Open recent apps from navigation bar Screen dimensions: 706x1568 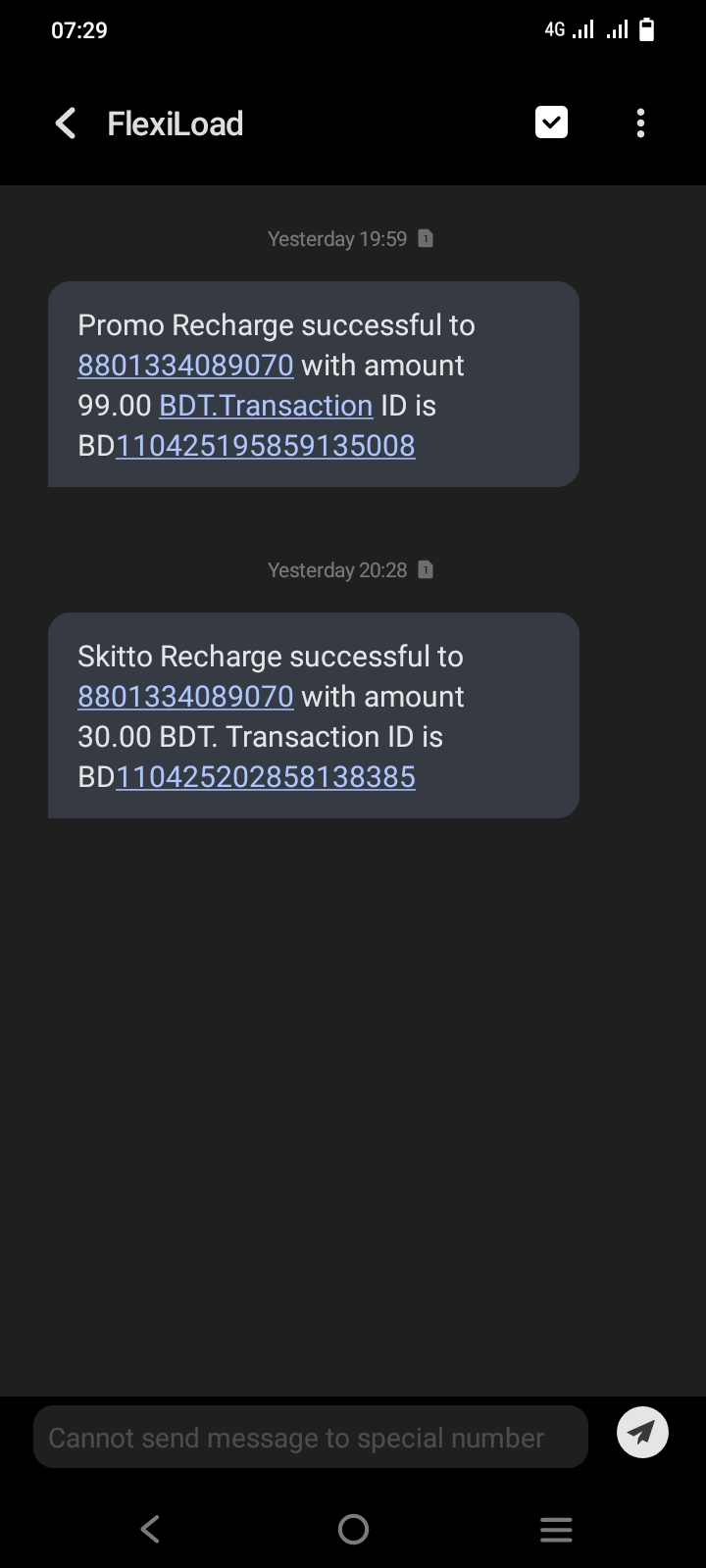[x=556, y=1529]
